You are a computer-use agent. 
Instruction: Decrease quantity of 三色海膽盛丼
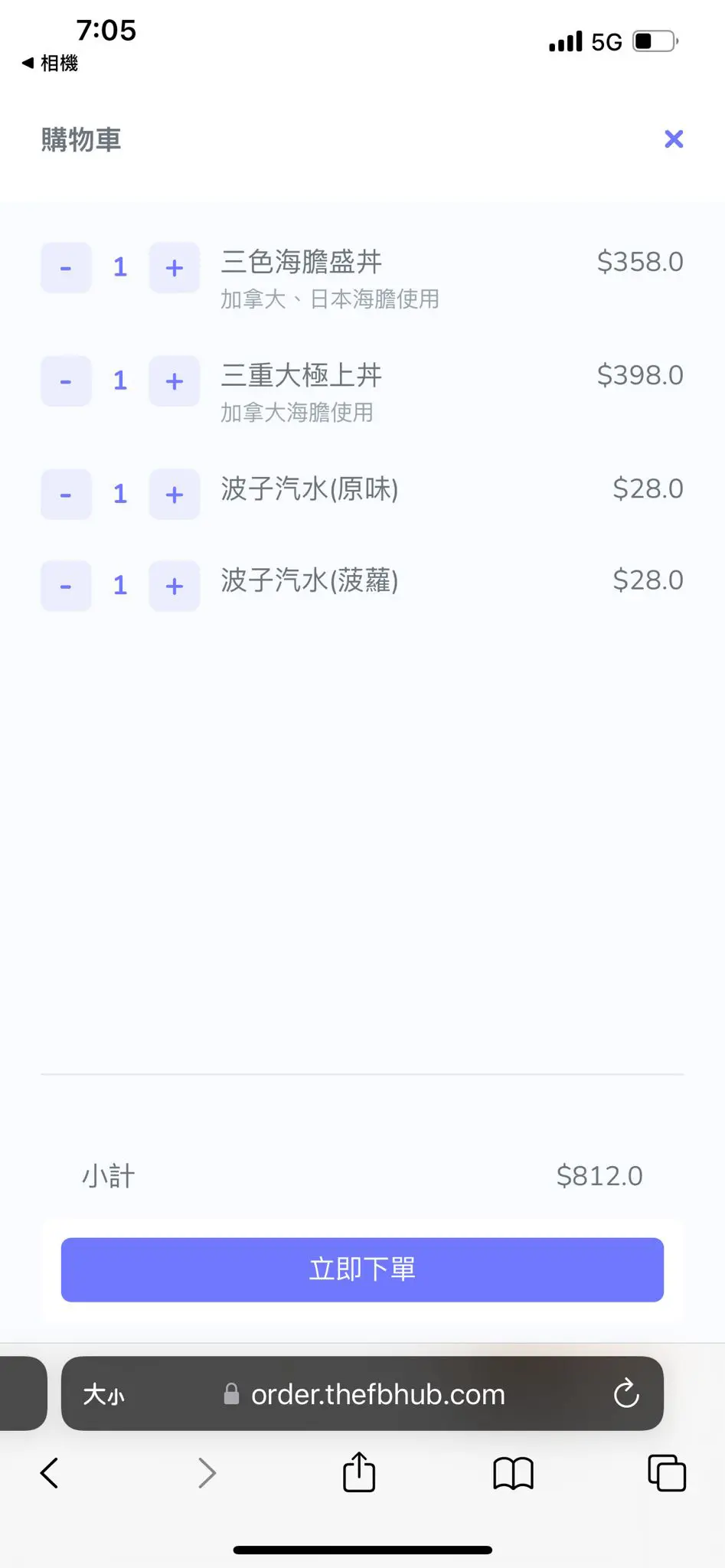(x=66, y=268)
